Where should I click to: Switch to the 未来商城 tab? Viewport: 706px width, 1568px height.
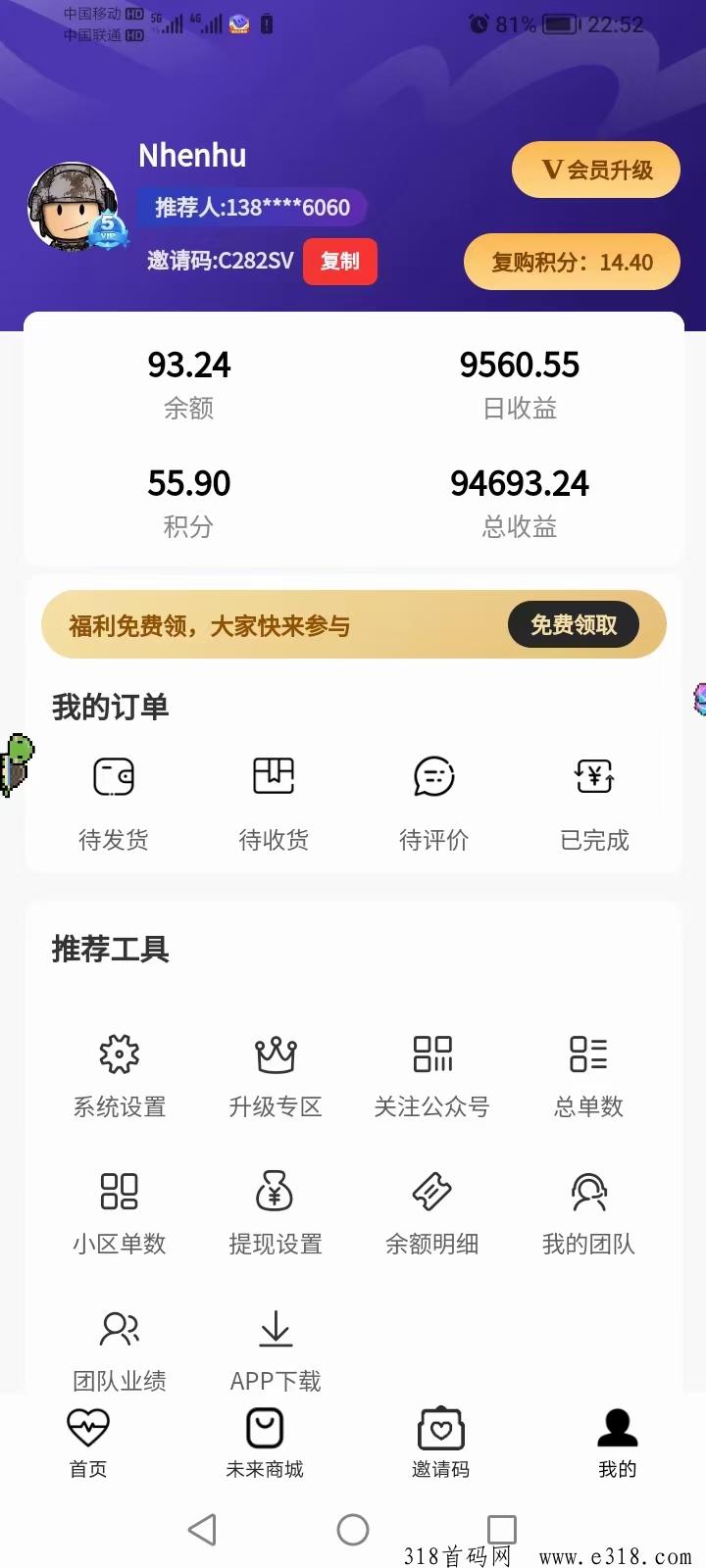click(265, 1442)
